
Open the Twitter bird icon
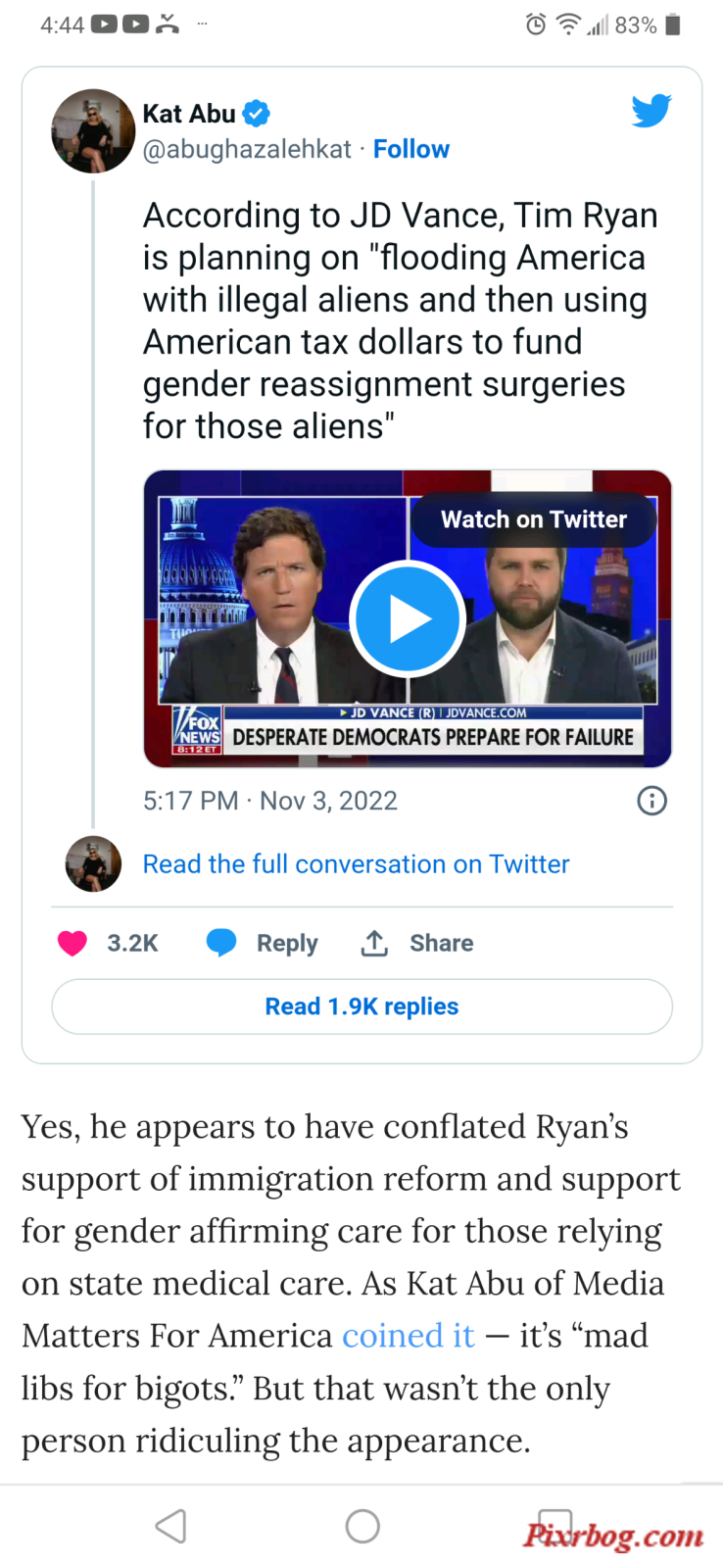651,111
